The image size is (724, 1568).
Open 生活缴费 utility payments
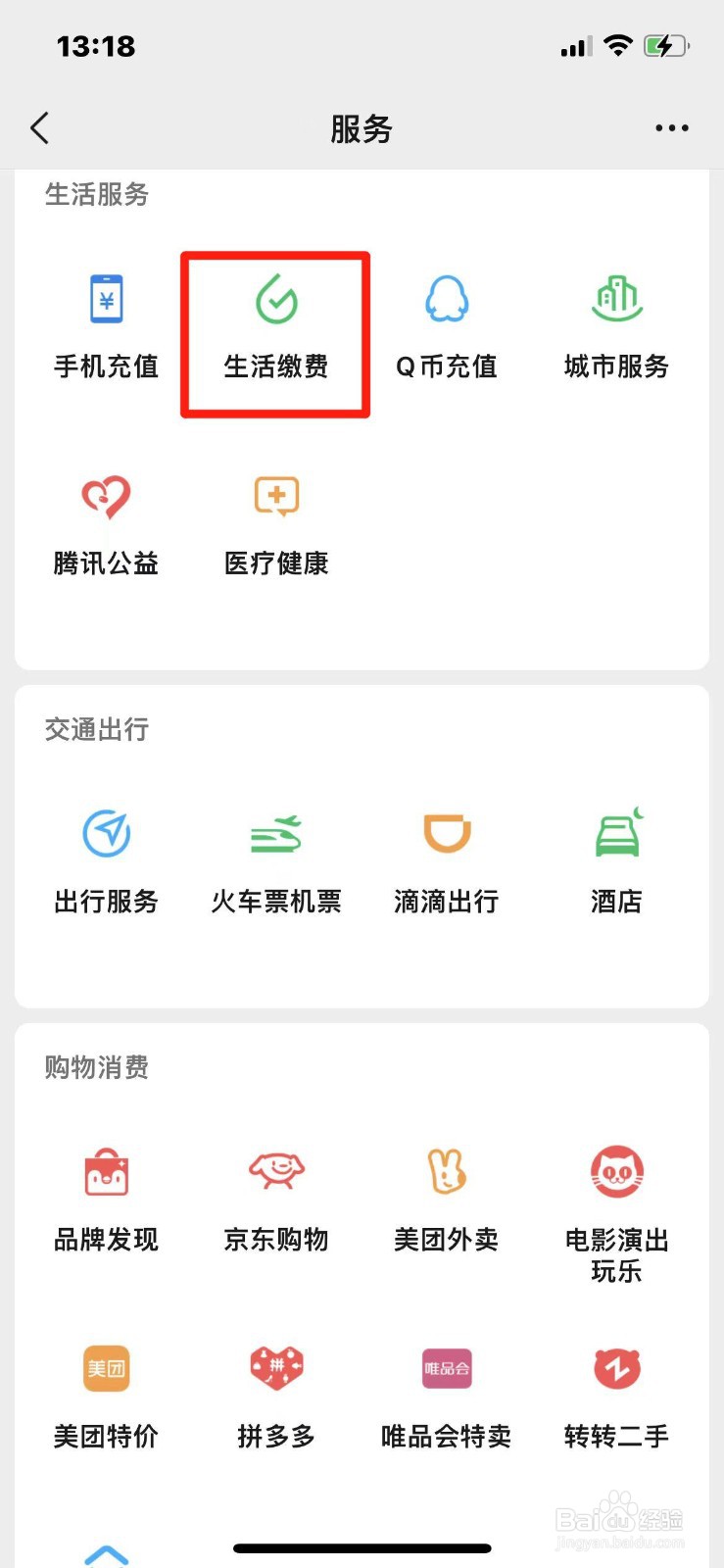pos(276,328)
